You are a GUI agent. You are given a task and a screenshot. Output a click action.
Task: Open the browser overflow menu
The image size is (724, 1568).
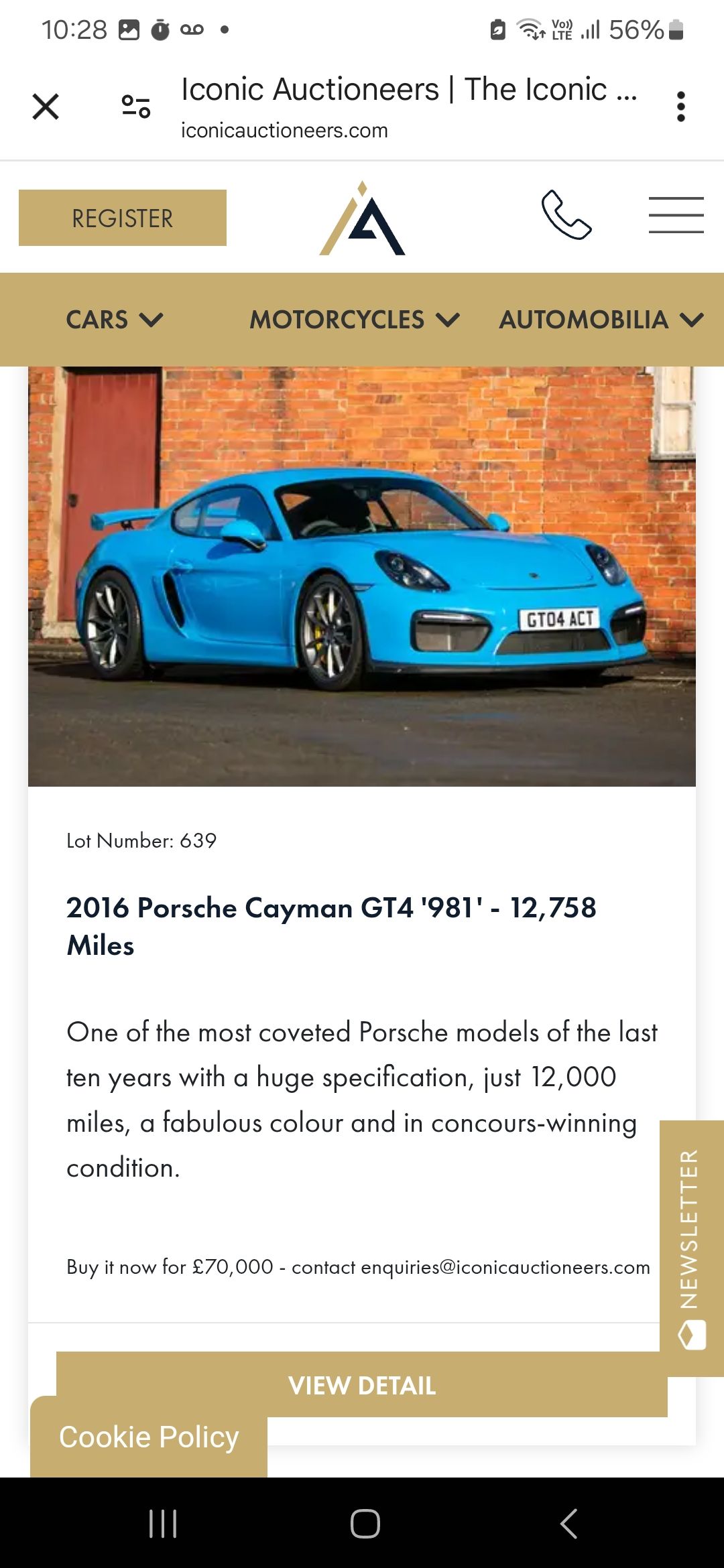coord(680,107)
